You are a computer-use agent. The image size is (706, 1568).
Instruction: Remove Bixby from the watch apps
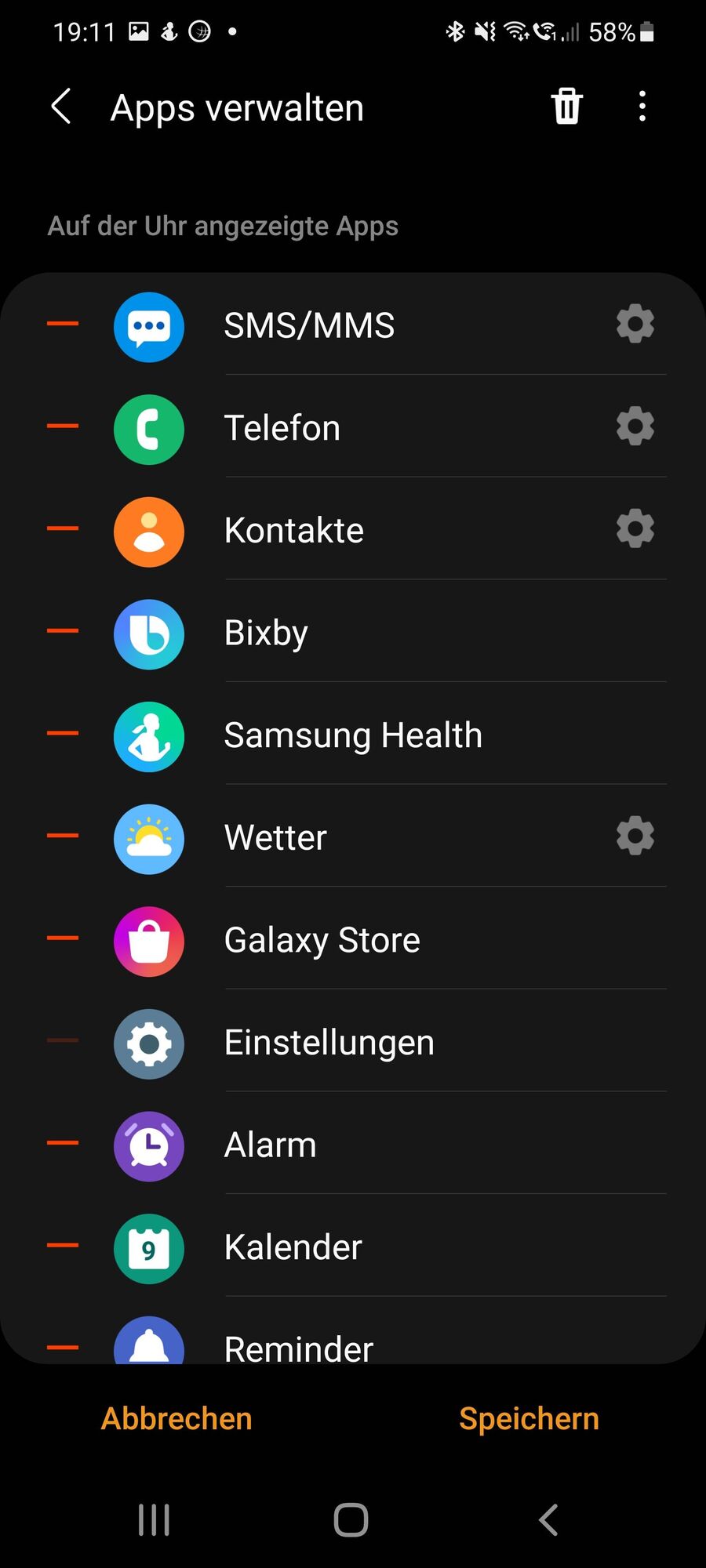[x=63, y=631]
